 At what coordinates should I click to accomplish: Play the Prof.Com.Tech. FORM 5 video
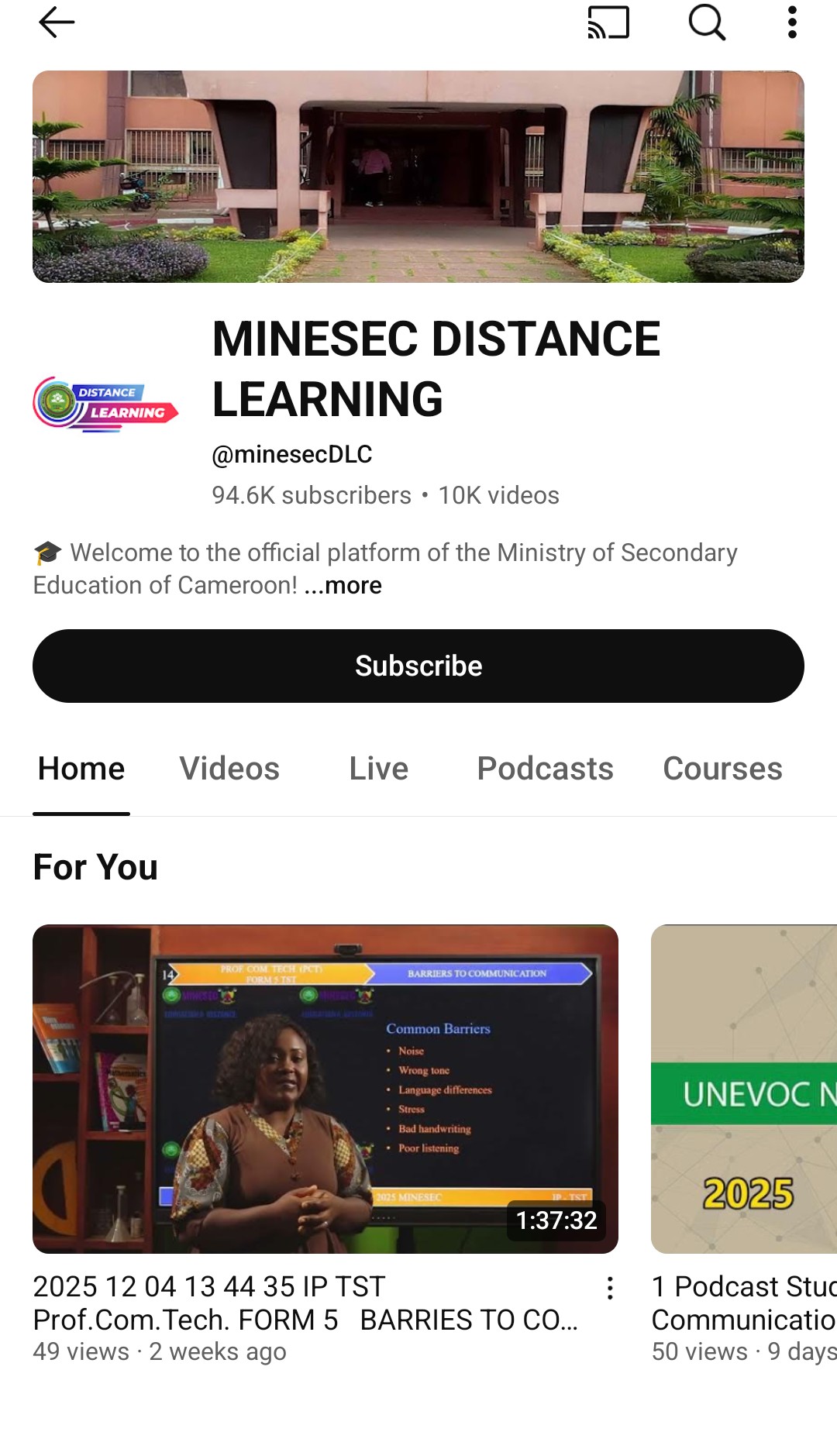[x=325, y=1088]
